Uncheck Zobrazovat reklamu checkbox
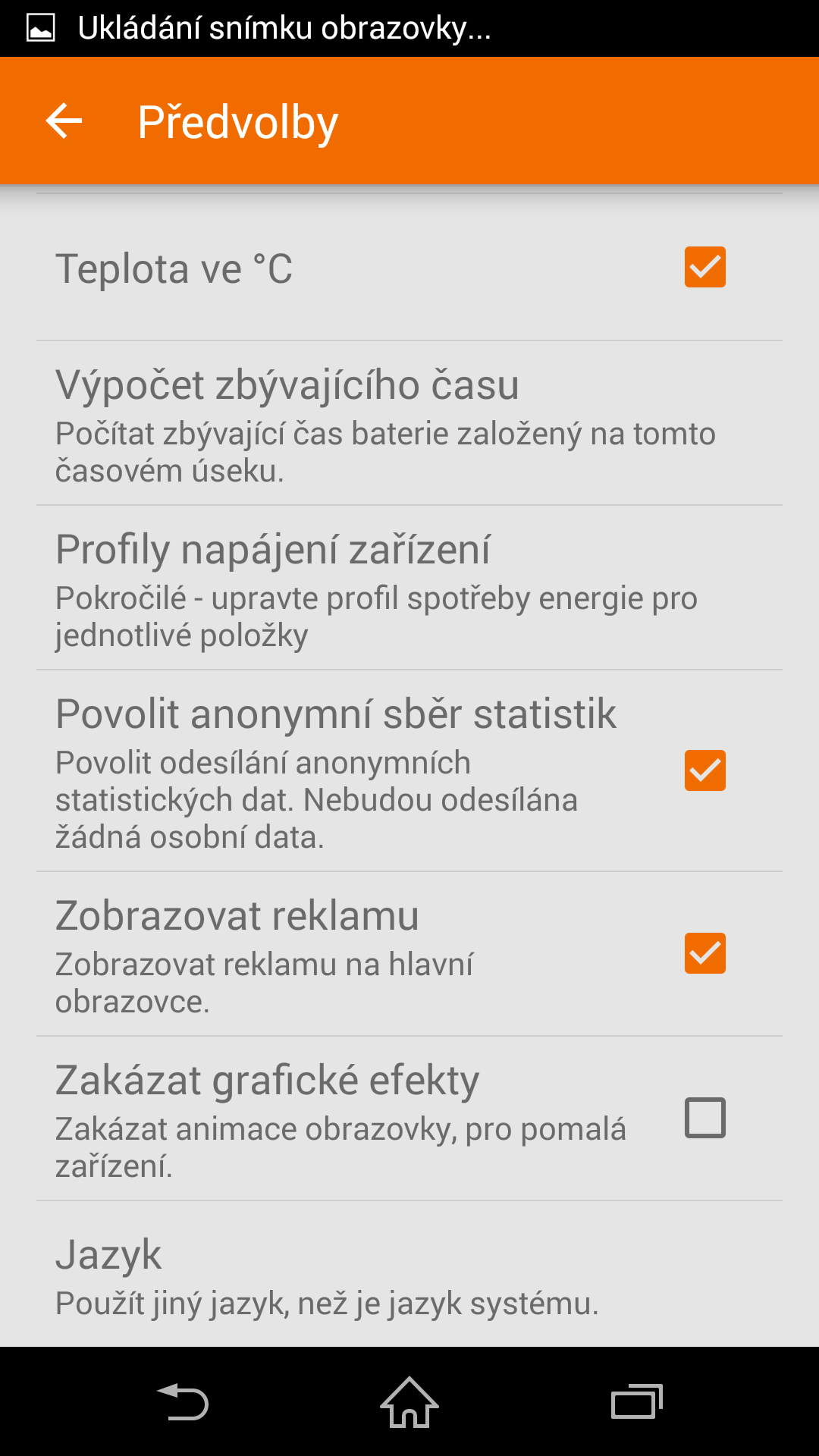 pos(704,953)
